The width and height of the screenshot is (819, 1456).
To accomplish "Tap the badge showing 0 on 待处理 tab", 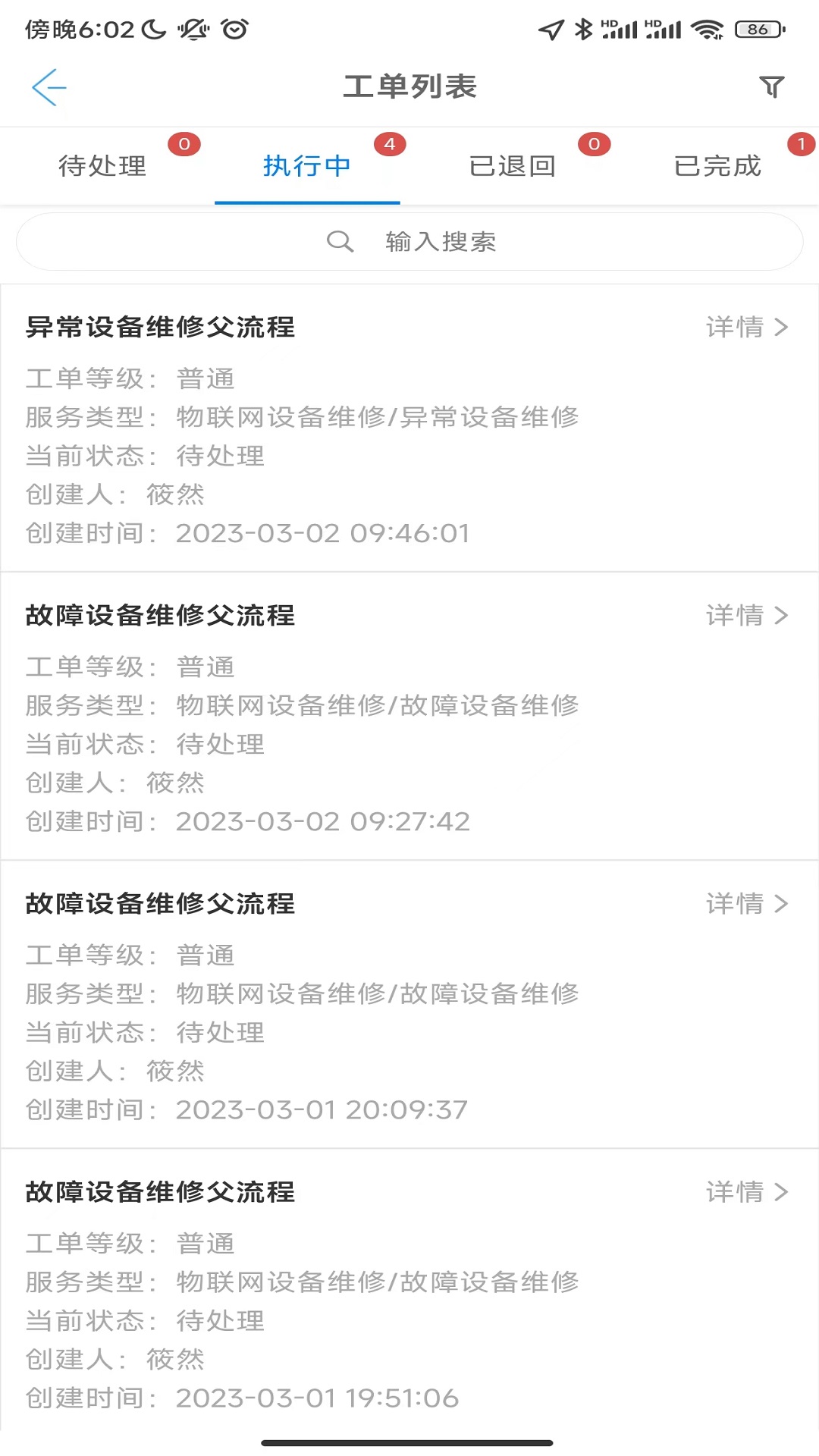I will point(186,143).
